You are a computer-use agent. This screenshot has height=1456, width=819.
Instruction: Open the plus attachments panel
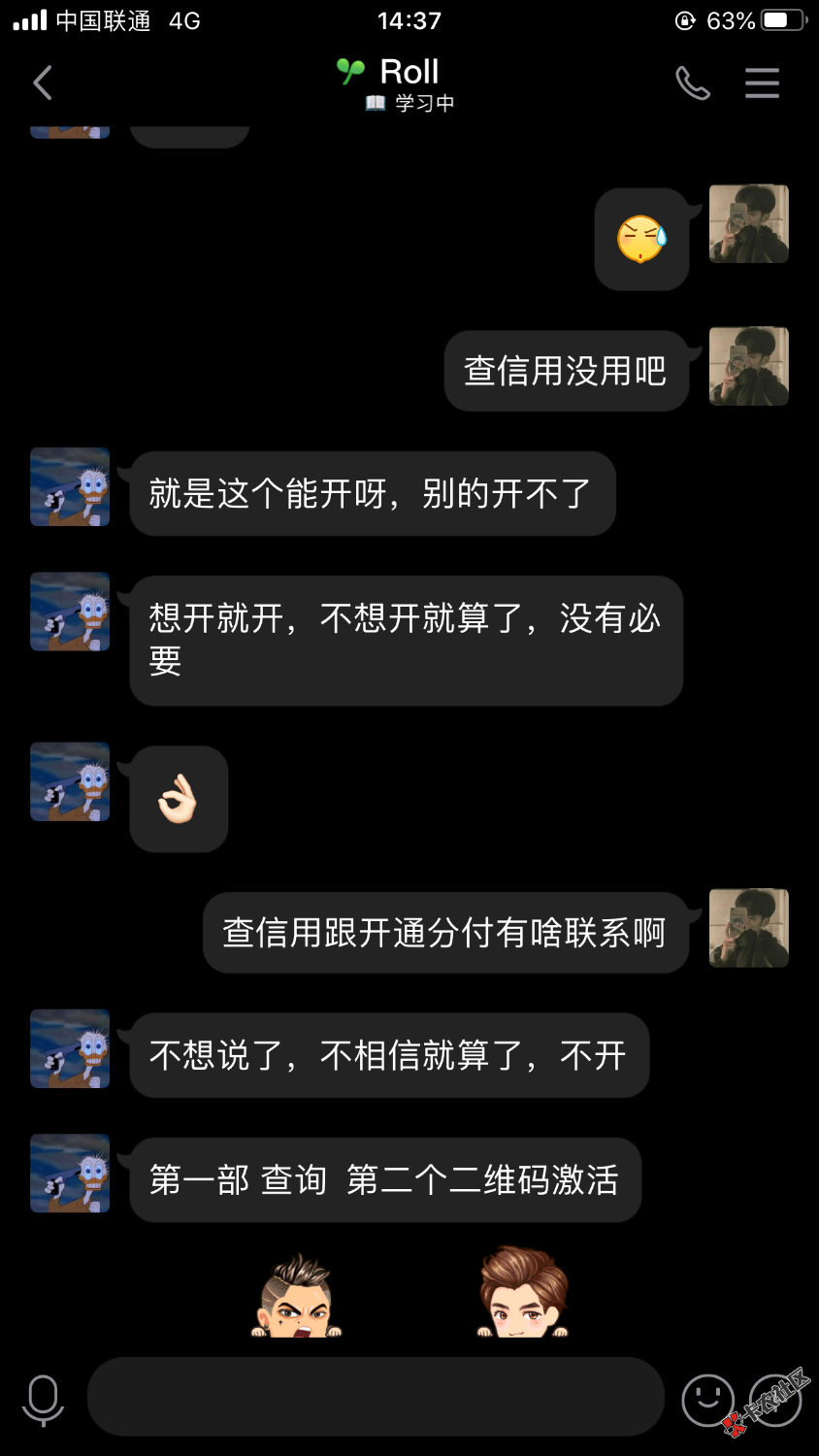(774, 1400)
